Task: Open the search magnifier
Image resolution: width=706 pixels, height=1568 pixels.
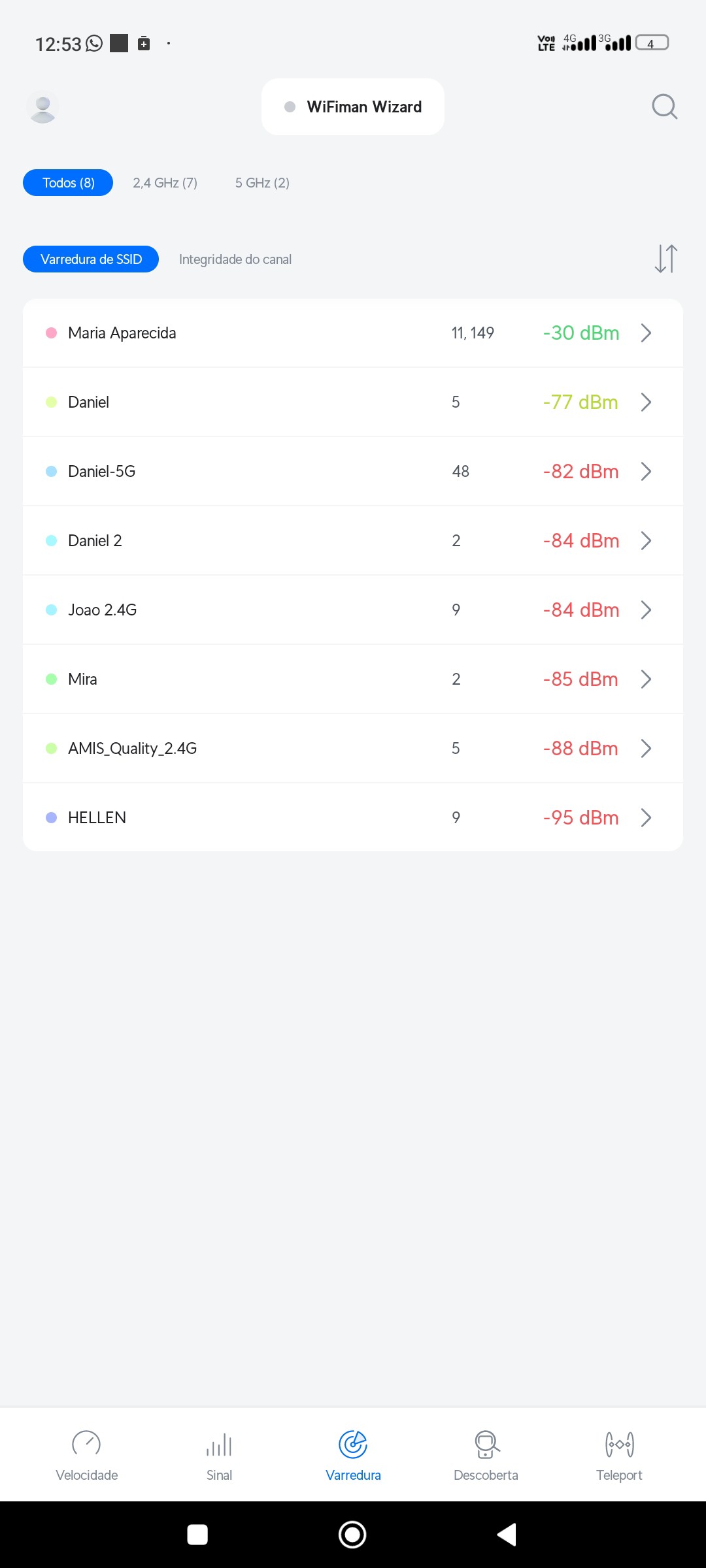Action: pyautogui.click(x=664, y=106)
